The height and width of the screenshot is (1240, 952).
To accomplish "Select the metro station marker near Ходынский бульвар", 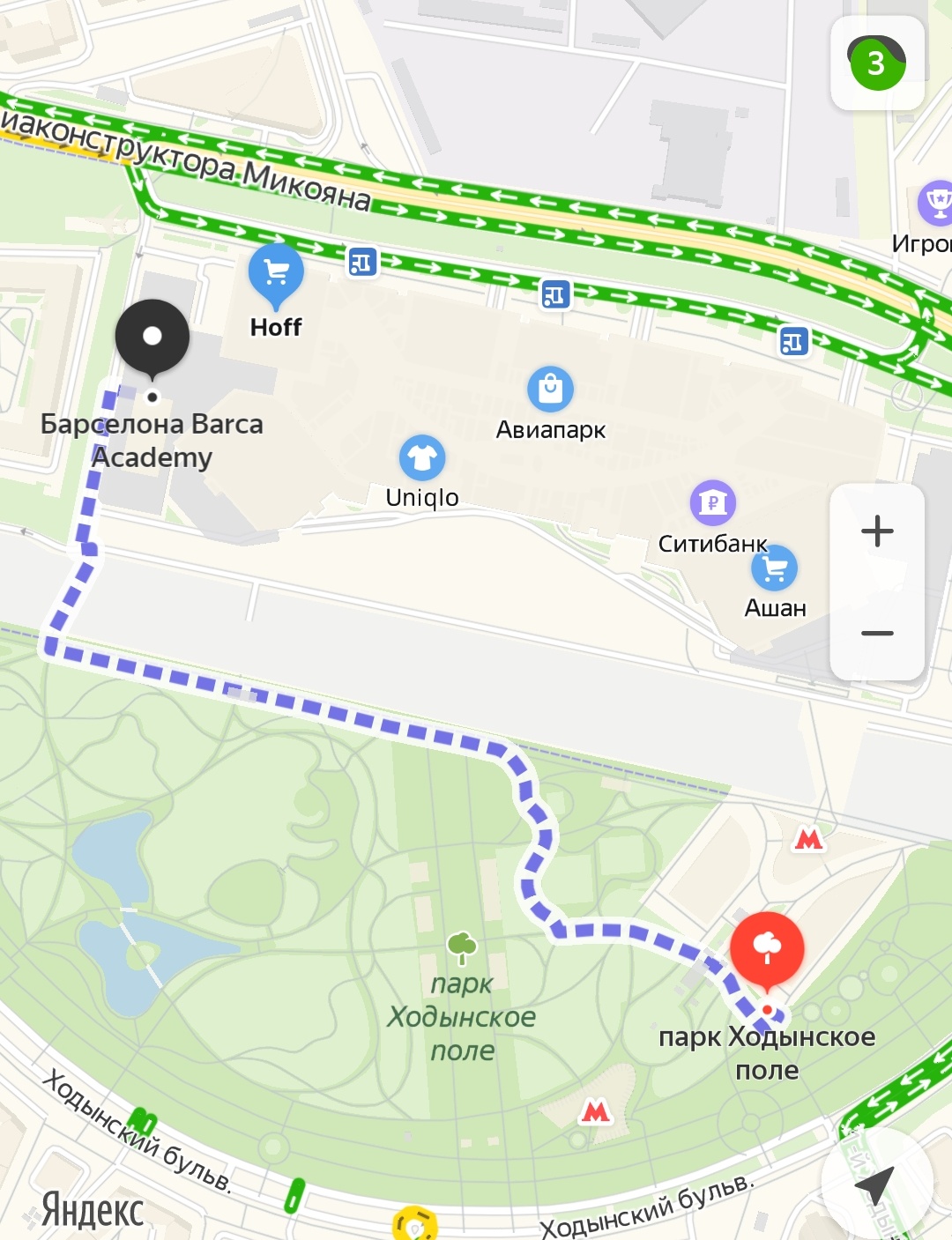I will tap(596, 1111).
